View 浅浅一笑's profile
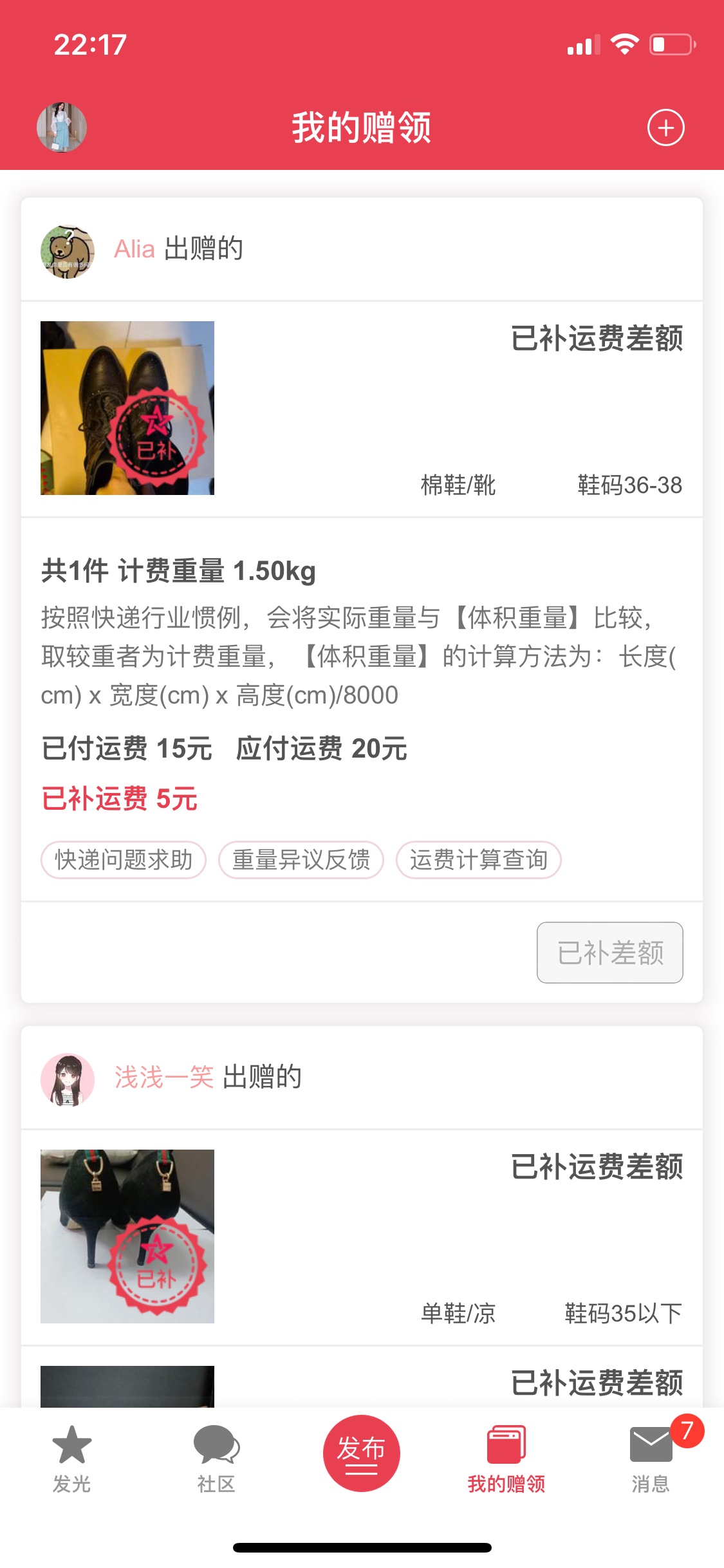This screenshot has width=724, height=1568. [x=163, y=1078]
